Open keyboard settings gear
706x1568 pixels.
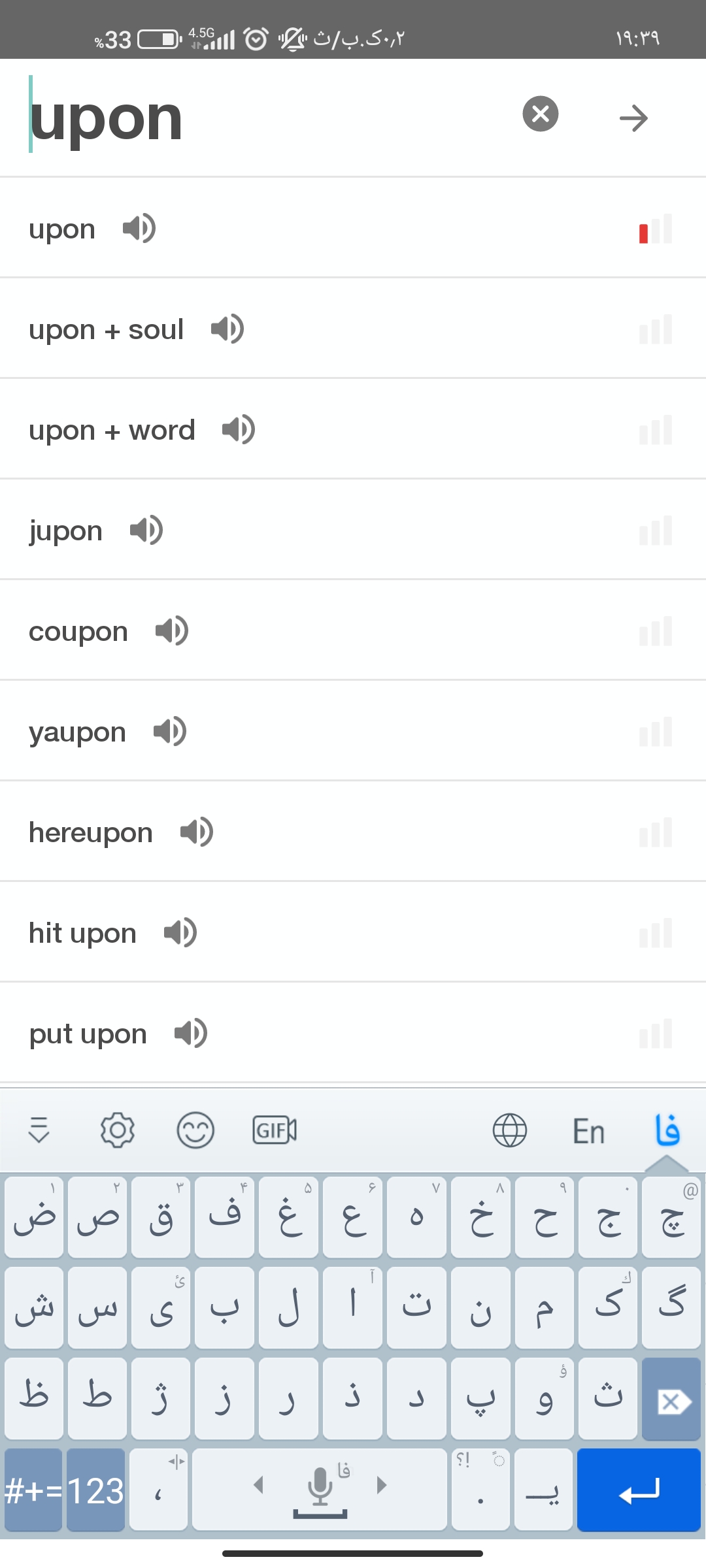[118, 1130]
